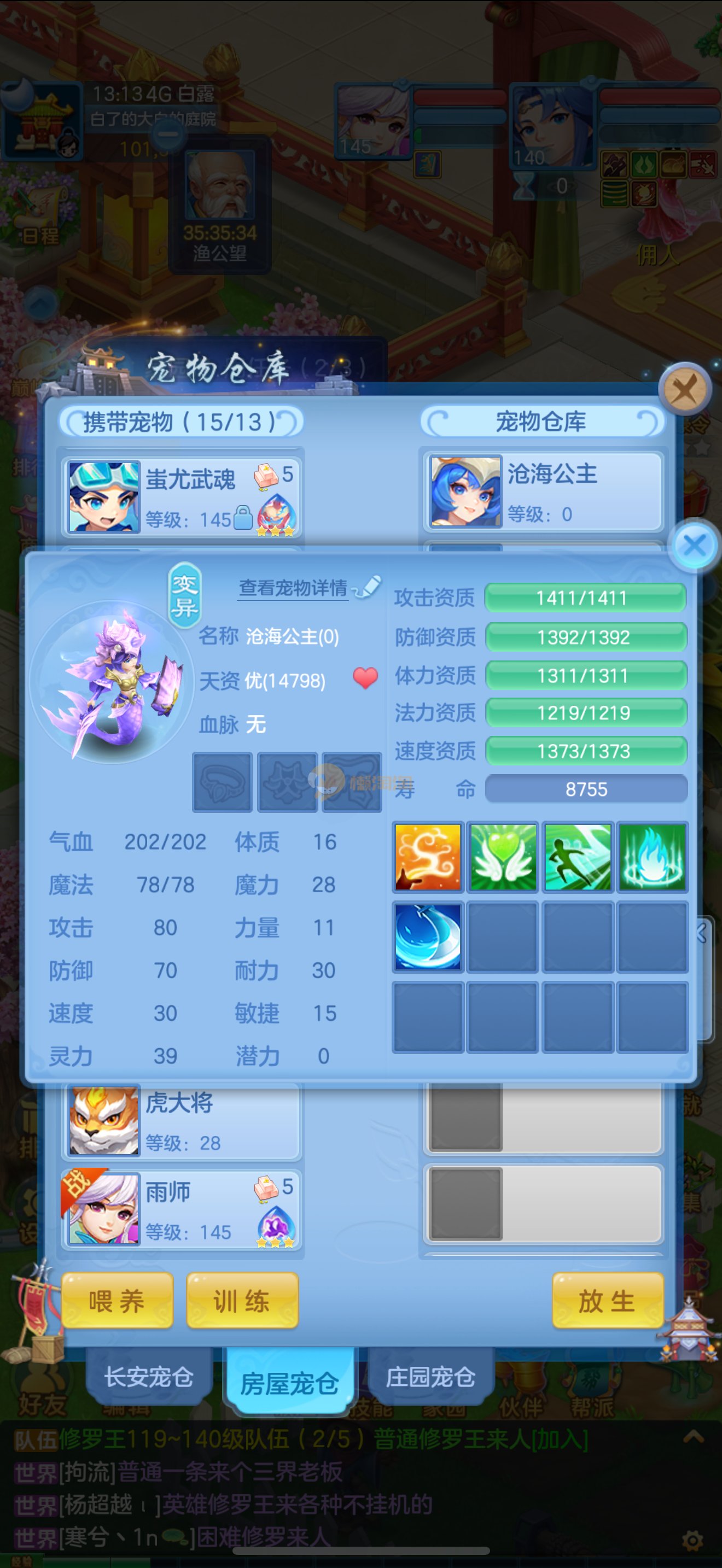View the first orange swirl skill icon
This screenshot has width=722, height=1568.
[x=428, y=856]
